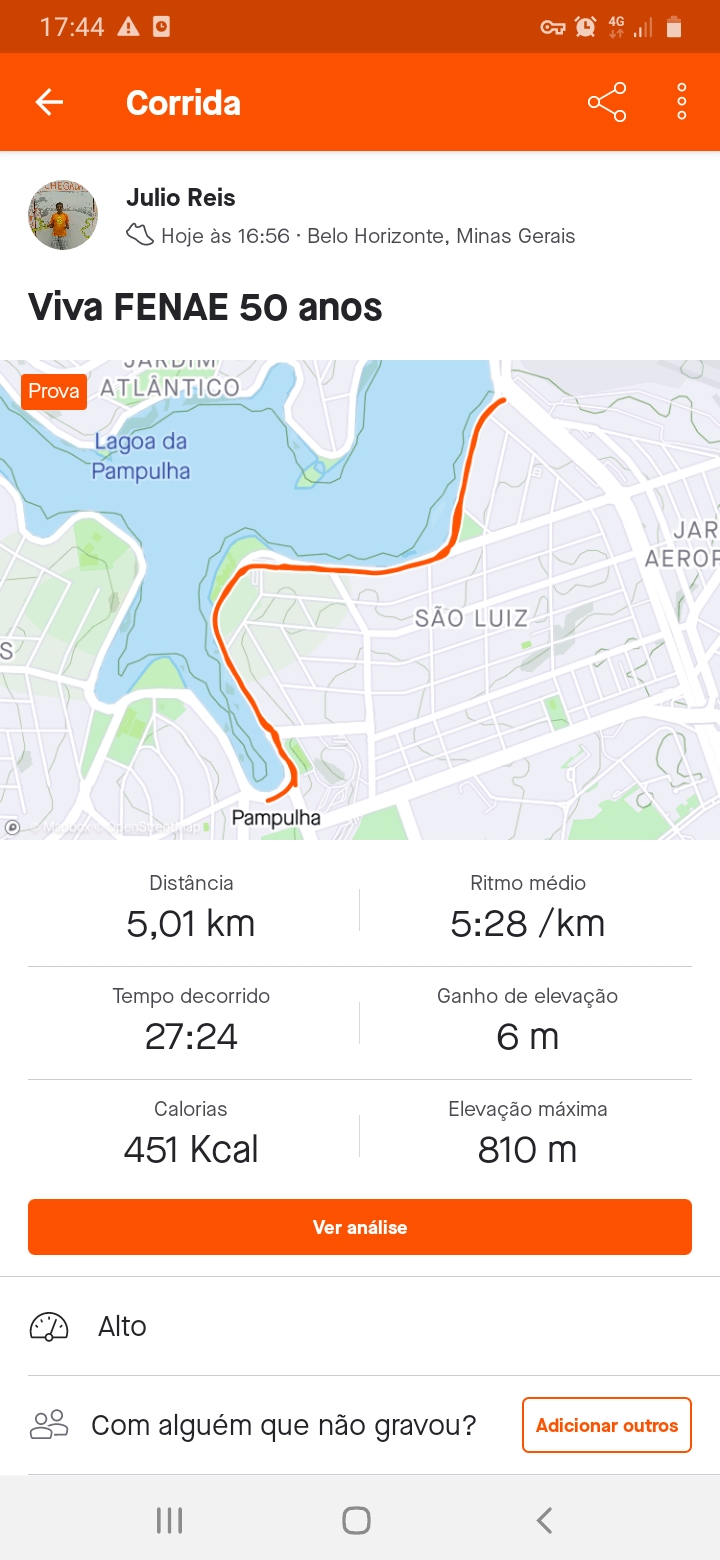Screen dimensions: 720x1560
Task: Open the run route map
Action: 360,600
